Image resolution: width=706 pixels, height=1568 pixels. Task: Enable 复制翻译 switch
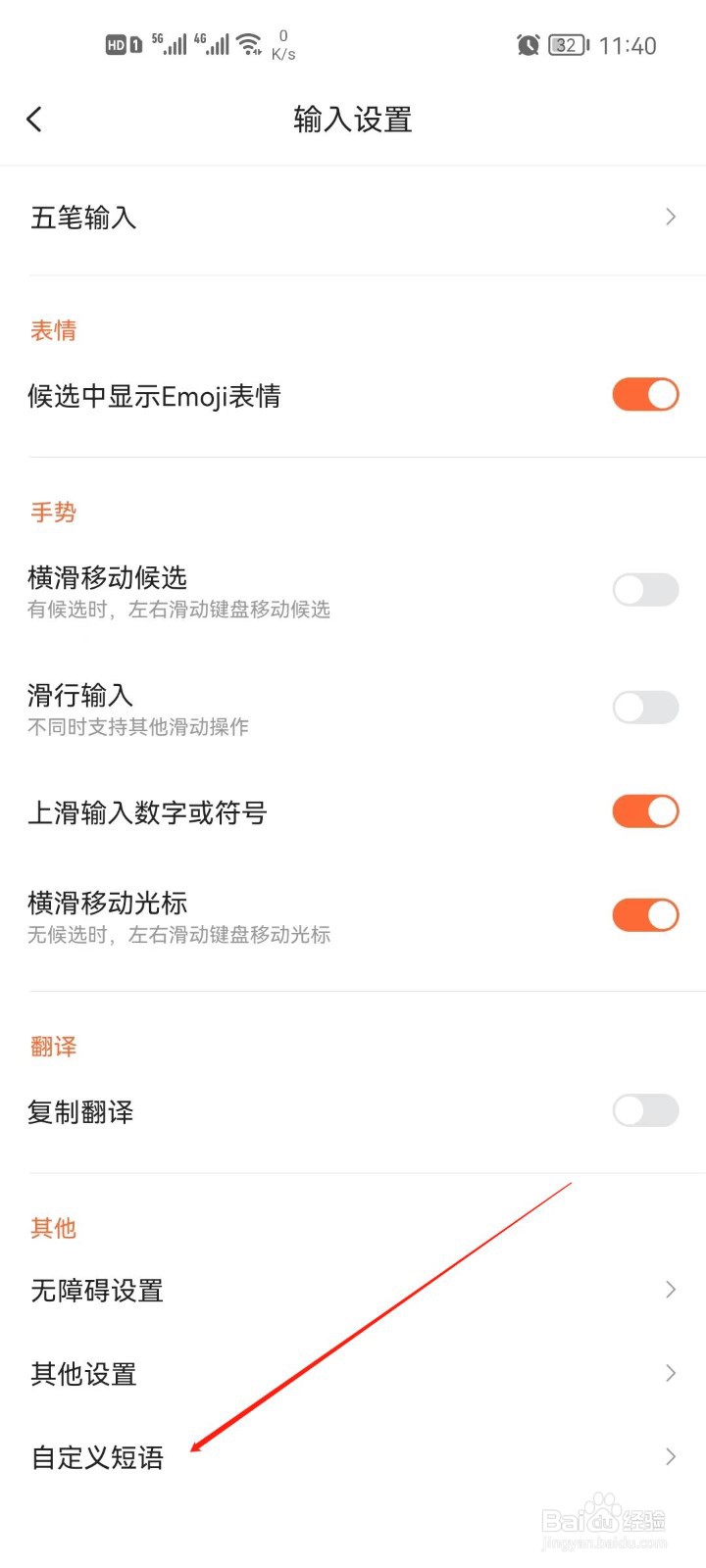click(x=645, y=1110)
